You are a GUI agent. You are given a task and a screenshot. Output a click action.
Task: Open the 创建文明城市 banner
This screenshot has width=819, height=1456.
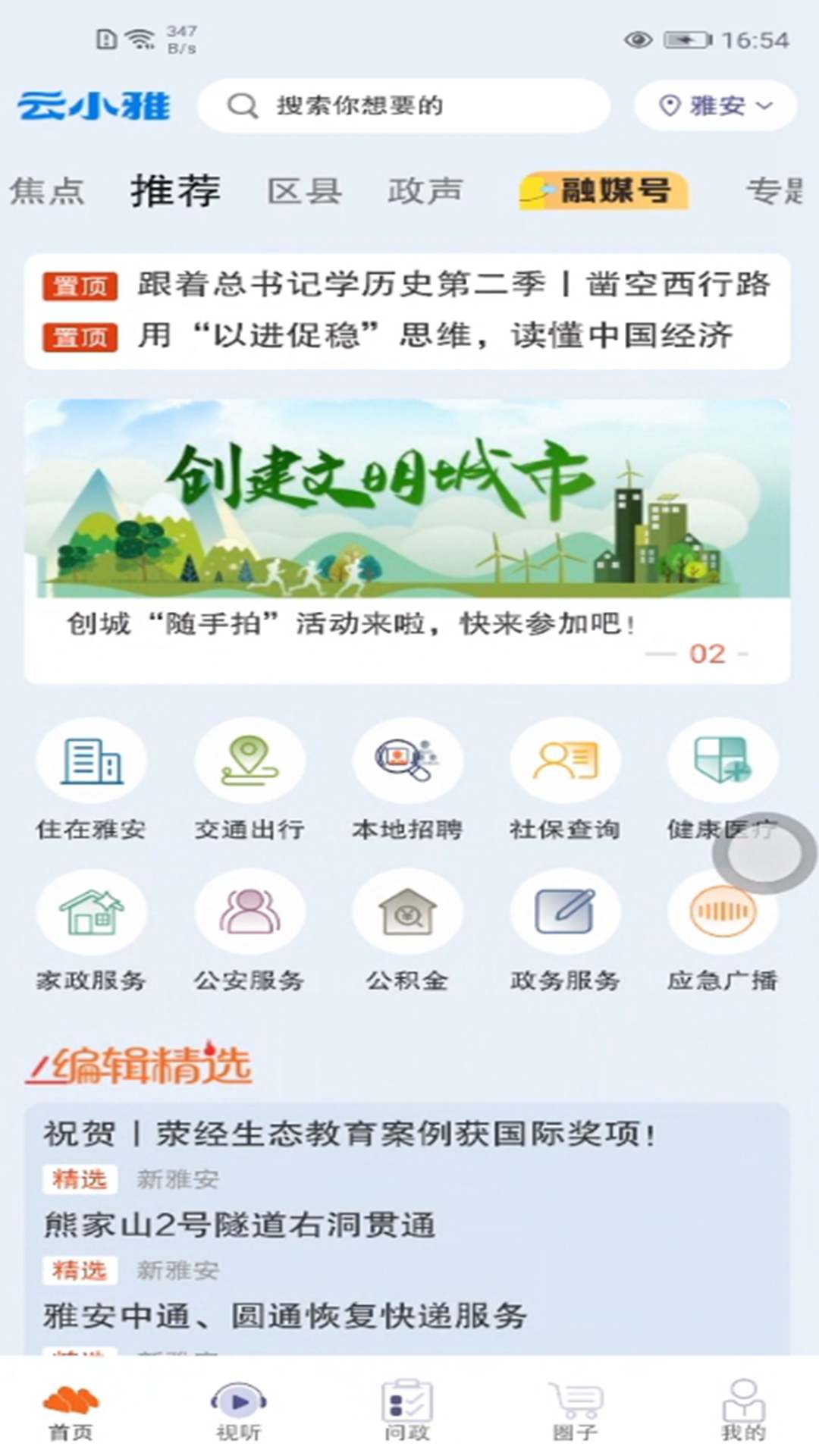click(407, 500)
